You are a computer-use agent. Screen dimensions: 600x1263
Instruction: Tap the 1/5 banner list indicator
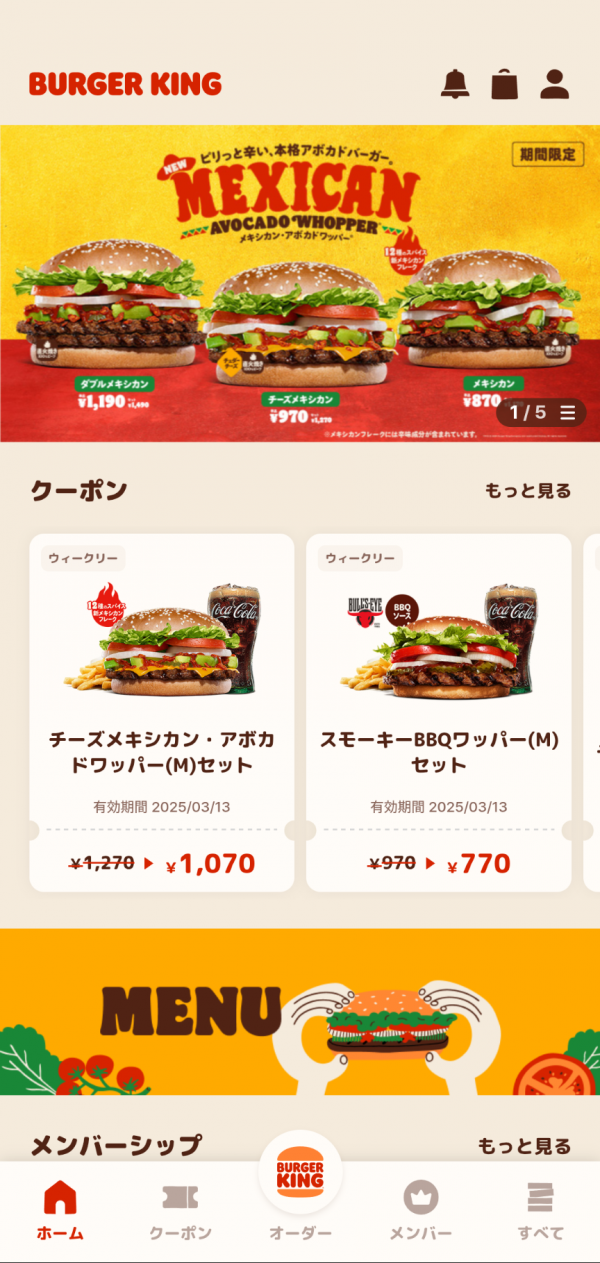tap(541, 412)
